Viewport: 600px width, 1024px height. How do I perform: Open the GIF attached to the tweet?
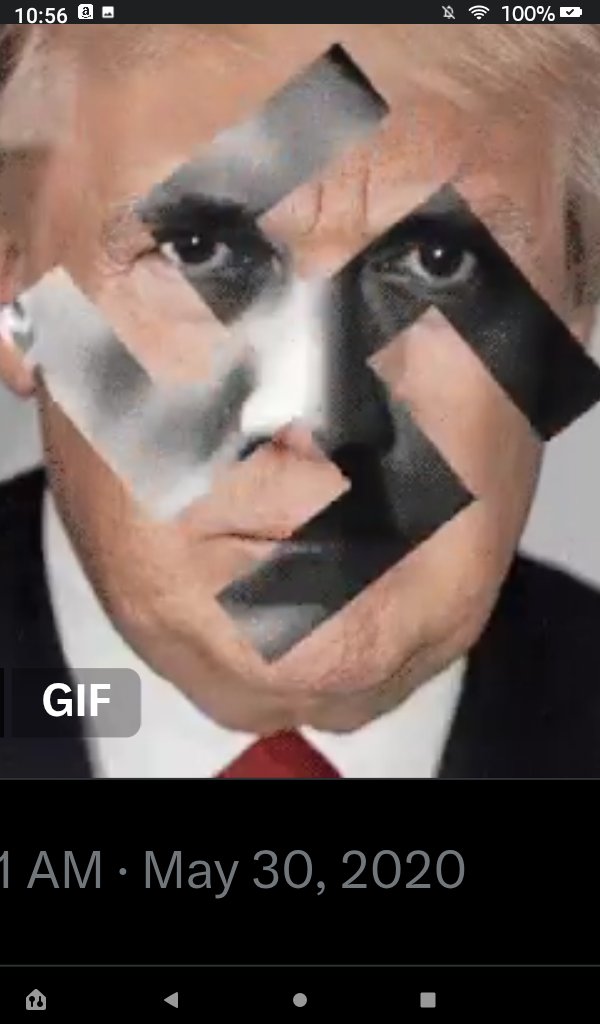[300, 400]
